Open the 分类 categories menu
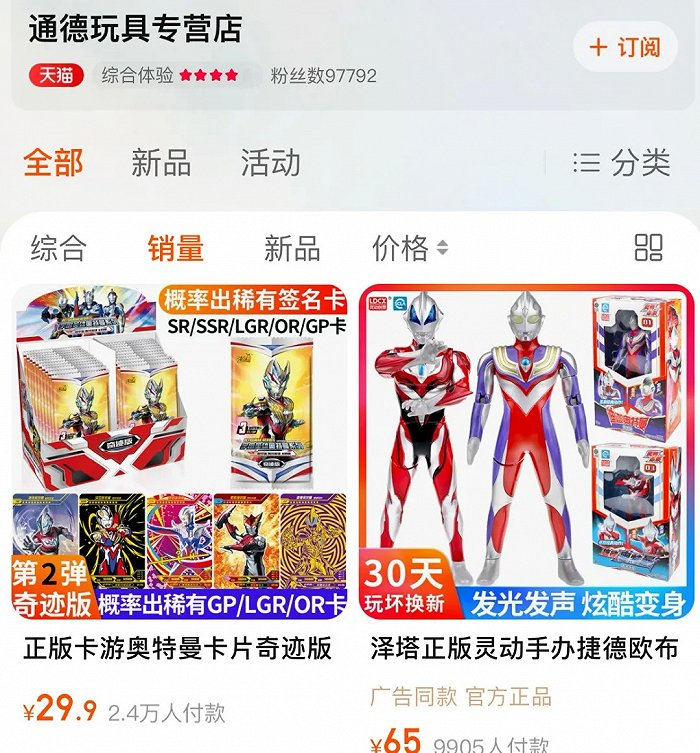Screen dimensions: 700x753 (621, 163)
